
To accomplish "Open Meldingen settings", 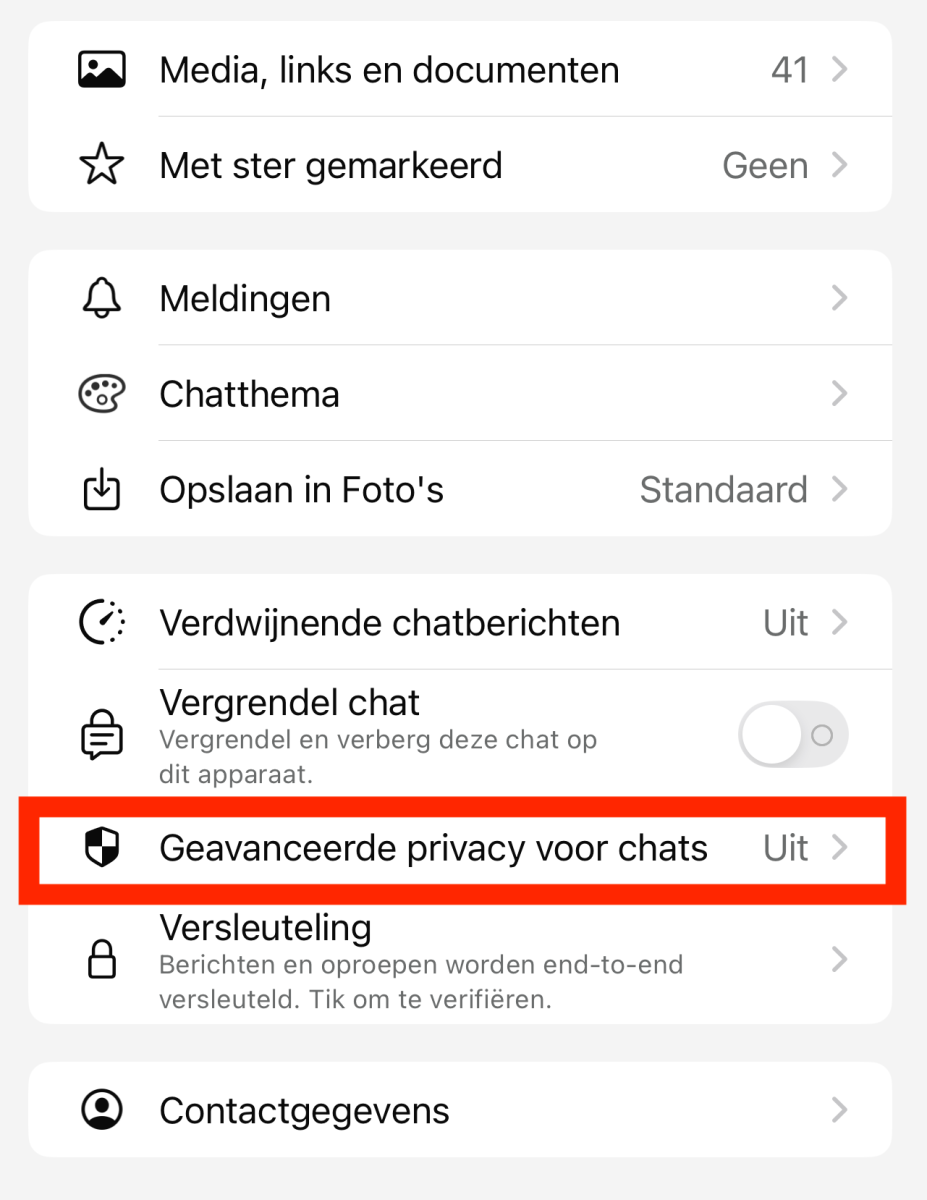I will (460, 298).
